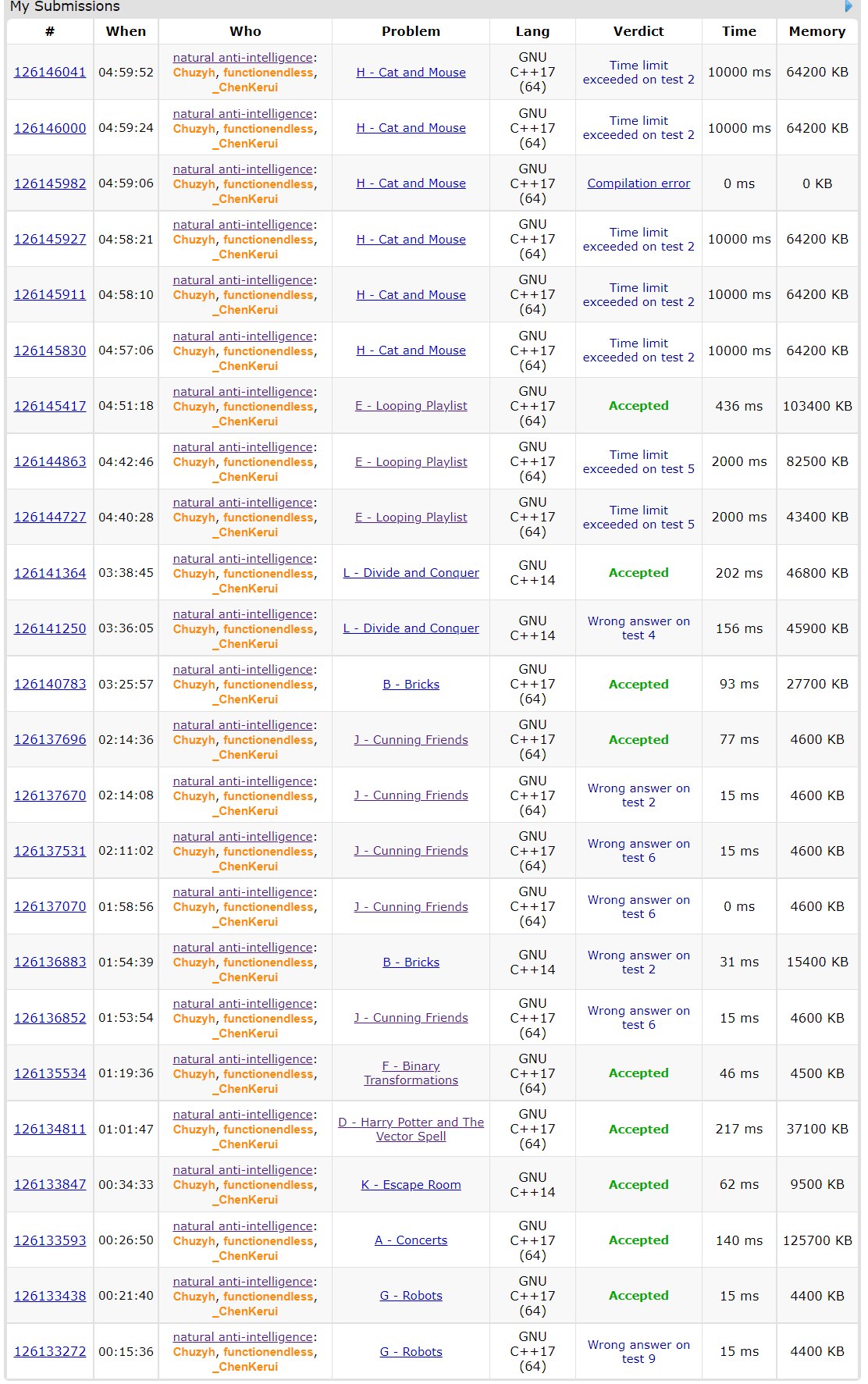
Task: Open problem F - Binary Transformations
Action: tap(411, 1073)
